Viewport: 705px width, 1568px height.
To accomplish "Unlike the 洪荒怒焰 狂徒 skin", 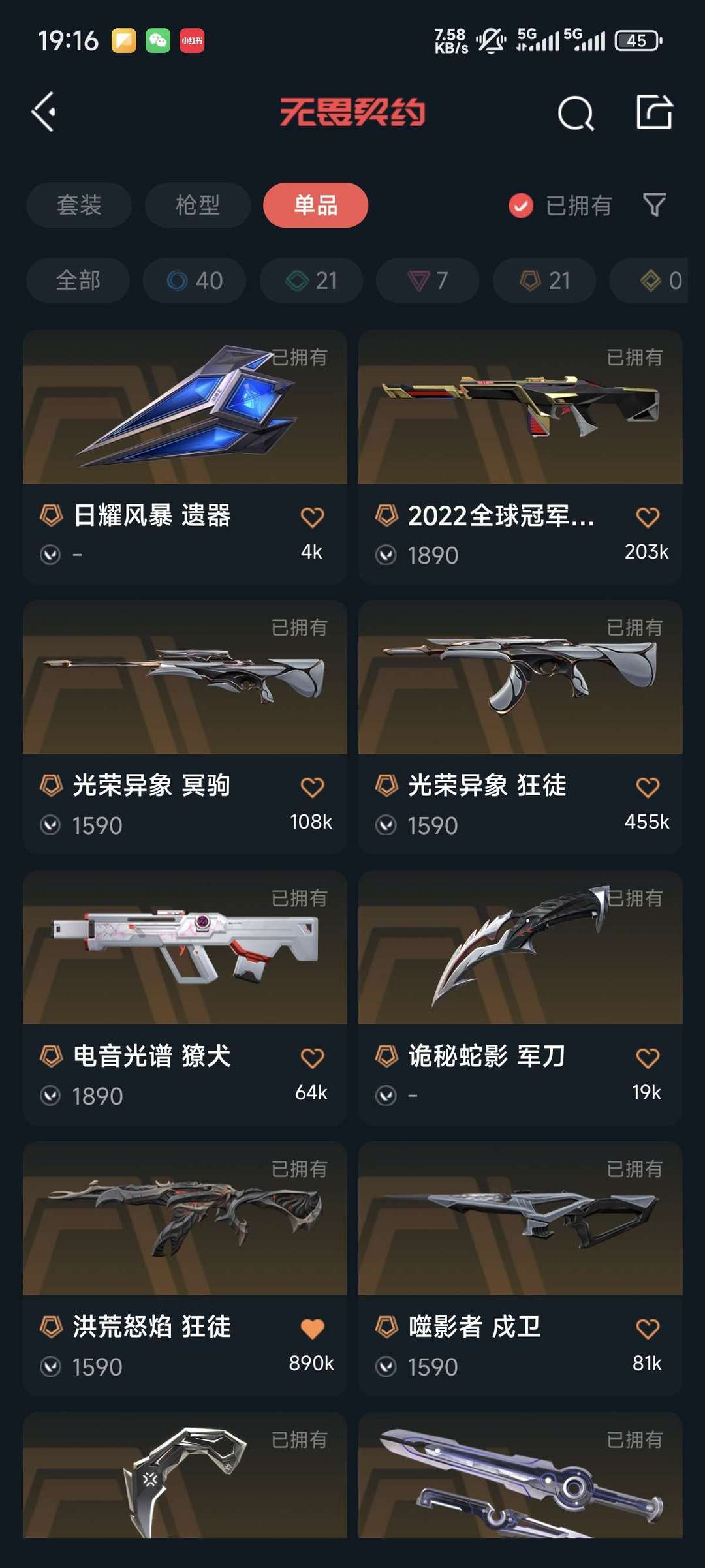I will (312, 1329).
